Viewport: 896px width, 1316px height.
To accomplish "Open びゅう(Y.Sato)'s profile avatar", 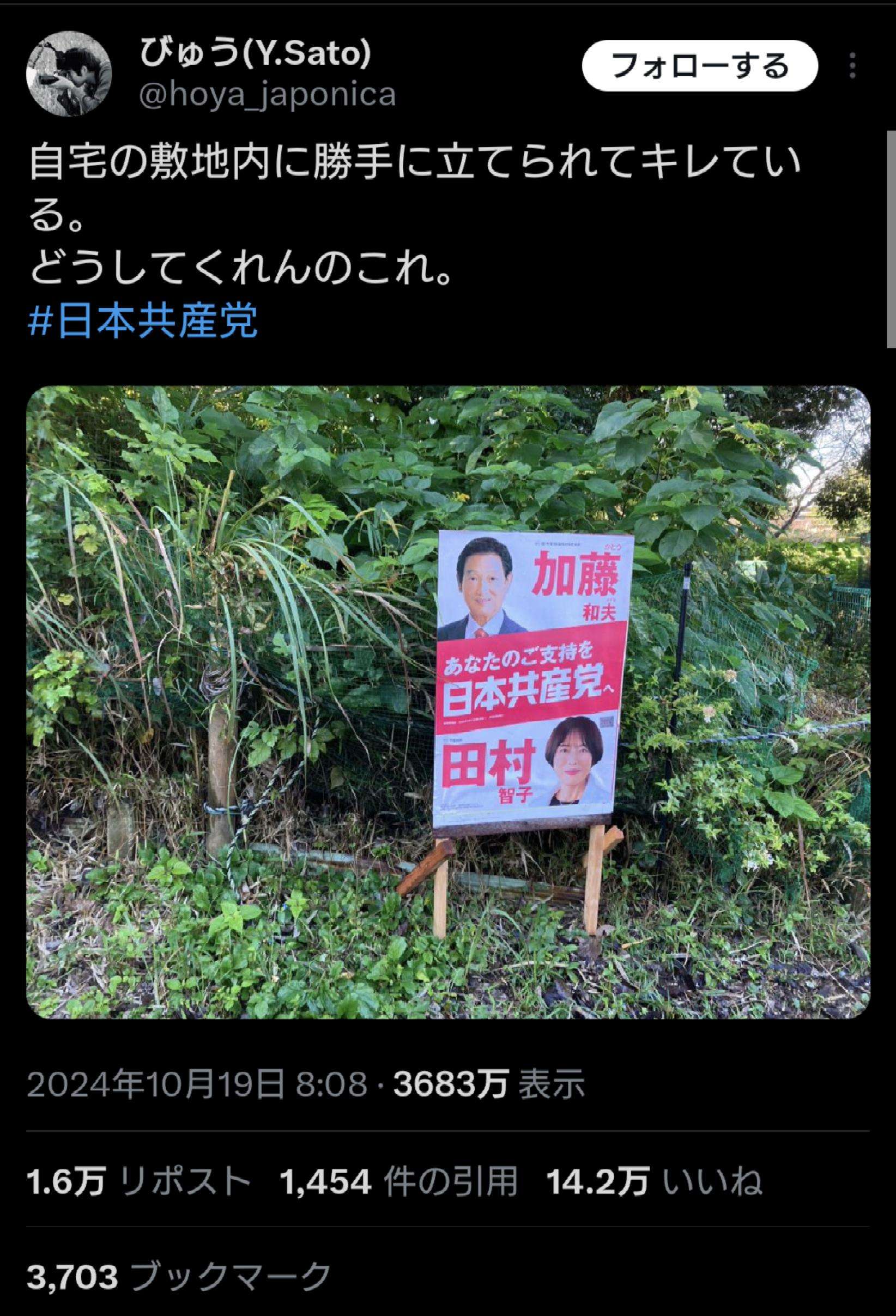I will pos(70,75).
